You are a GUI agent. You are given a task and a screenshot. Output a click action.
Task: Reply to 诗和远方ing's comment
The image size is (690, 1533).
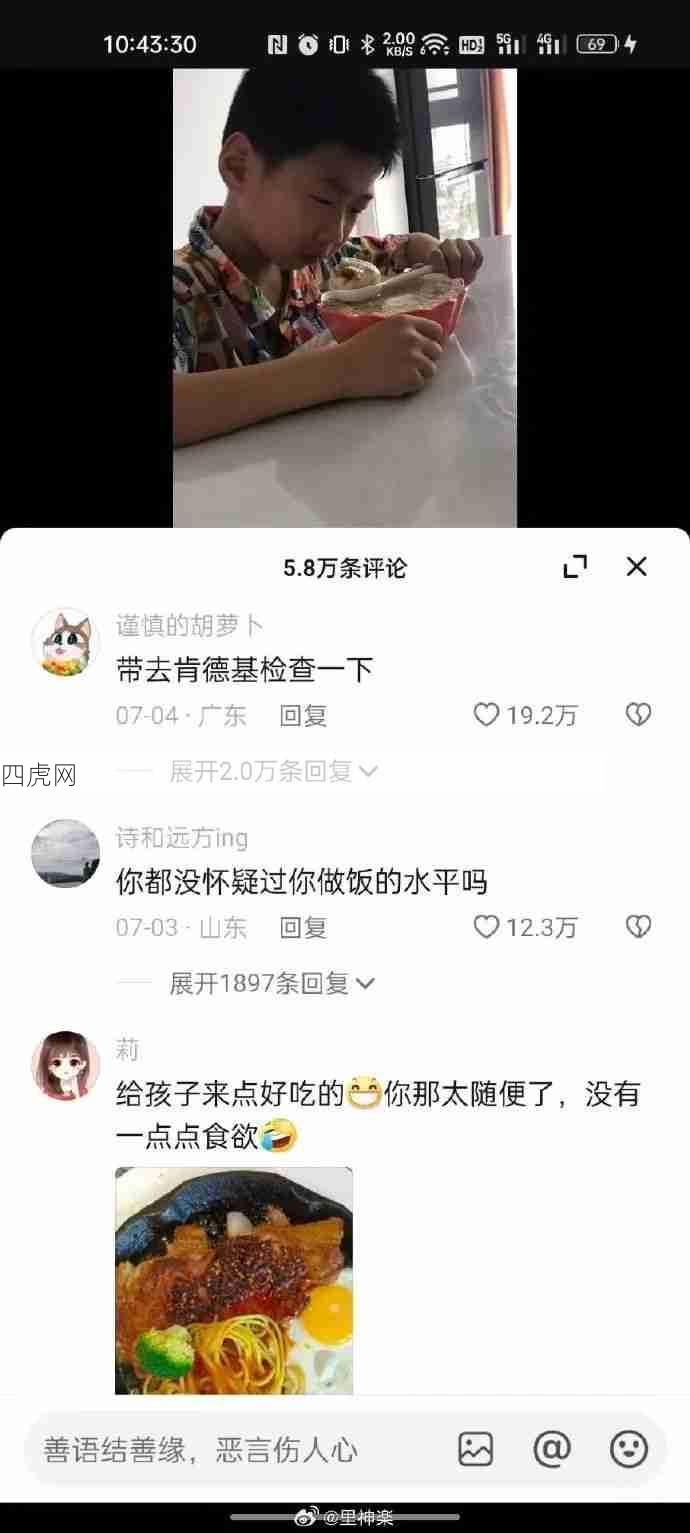coord(303,927)
